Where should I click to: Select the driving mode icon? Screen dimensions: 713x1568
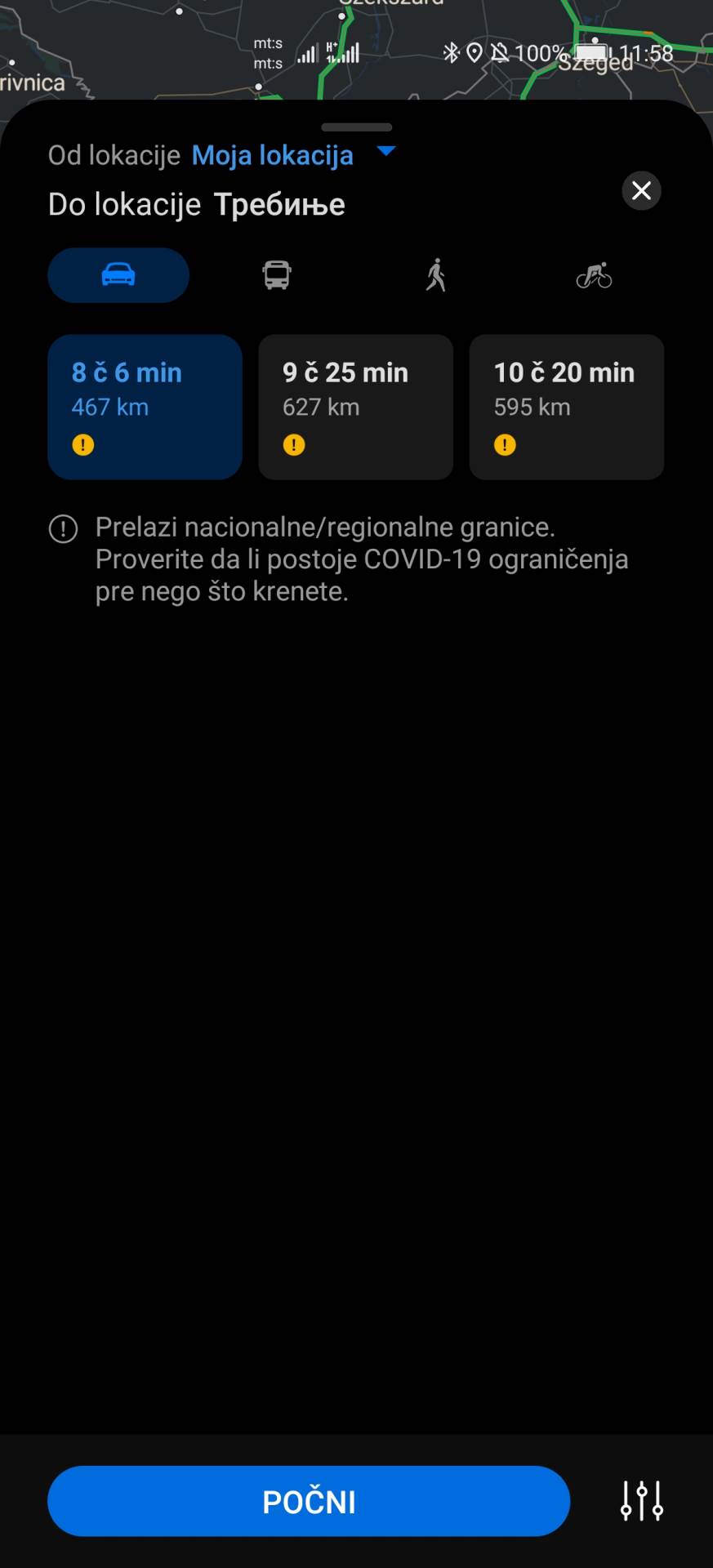[118, 275]
